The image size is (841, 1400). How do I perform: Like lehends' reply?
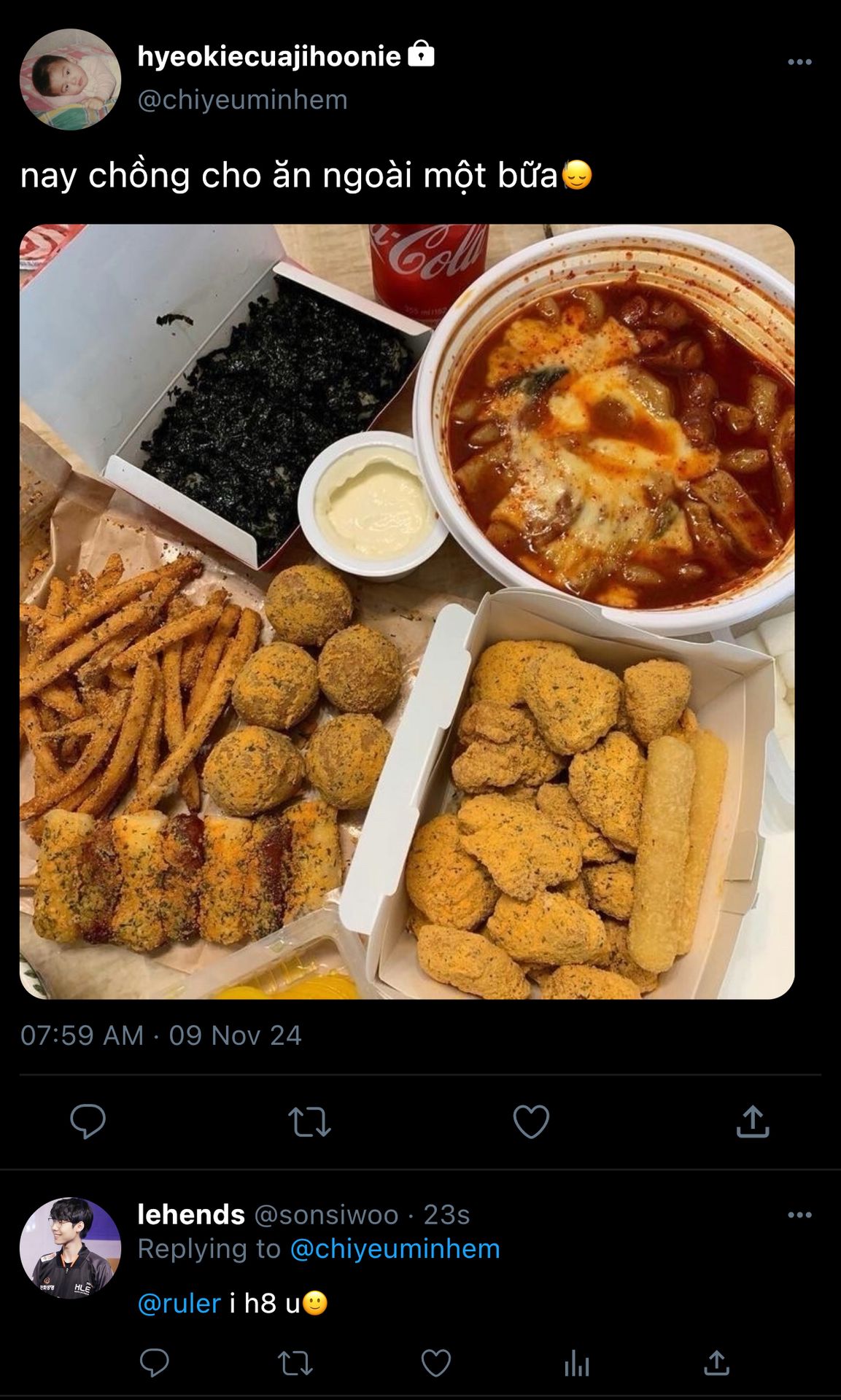pyautogui.click(x=436, y=1362)
